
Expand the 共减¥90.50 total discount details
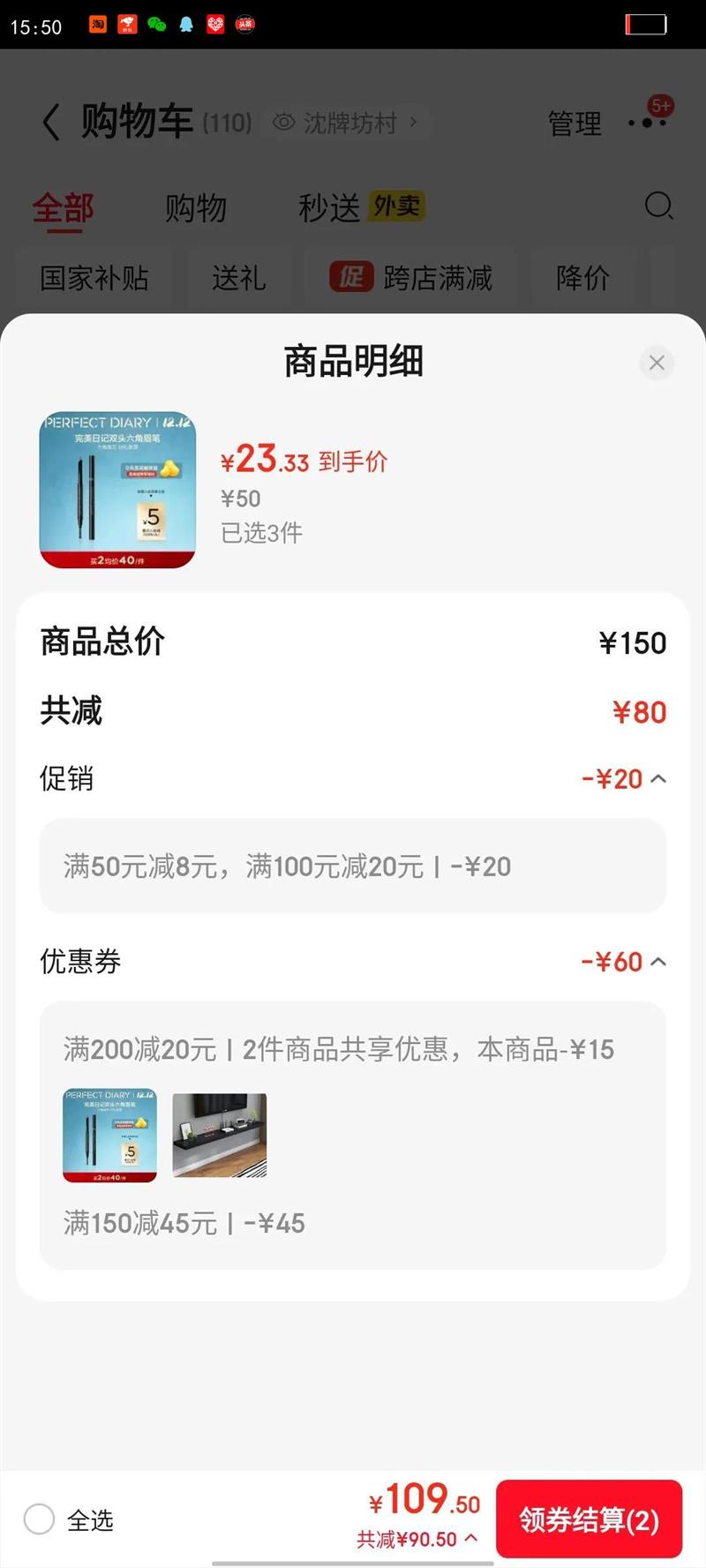[417, 1540]
